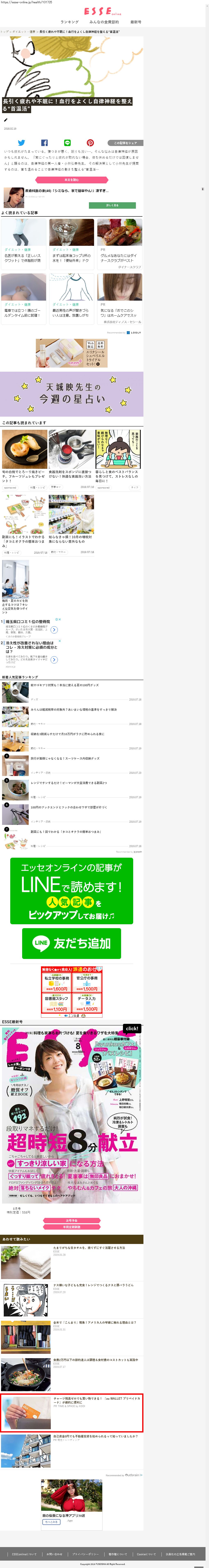Share the article on Facebook
This screenshot has width=209, height=1568.
[x=44, y=143]
